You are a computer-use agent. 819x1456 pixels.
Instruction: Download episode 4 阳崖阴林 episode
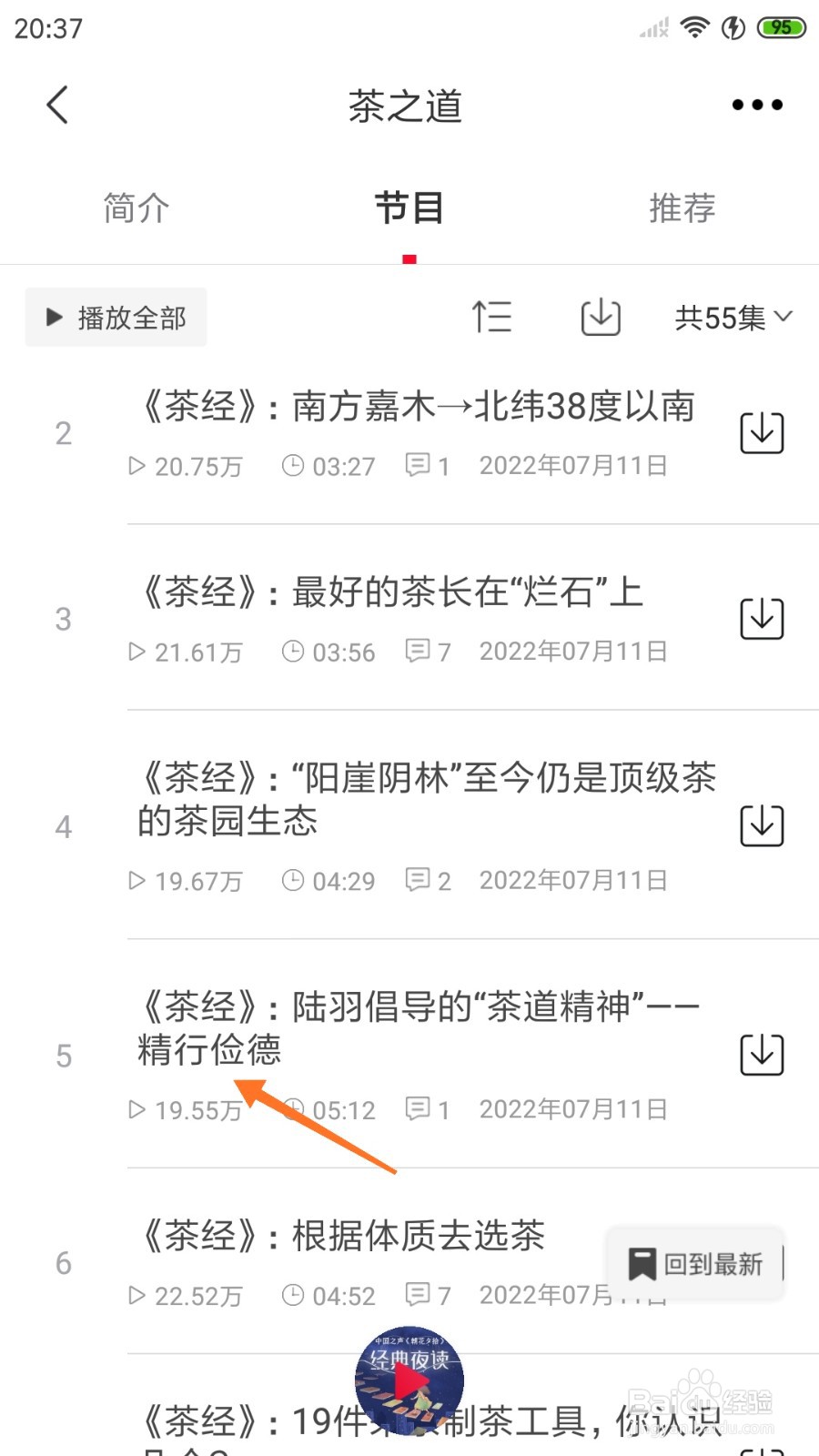click(x=762, y=826)
